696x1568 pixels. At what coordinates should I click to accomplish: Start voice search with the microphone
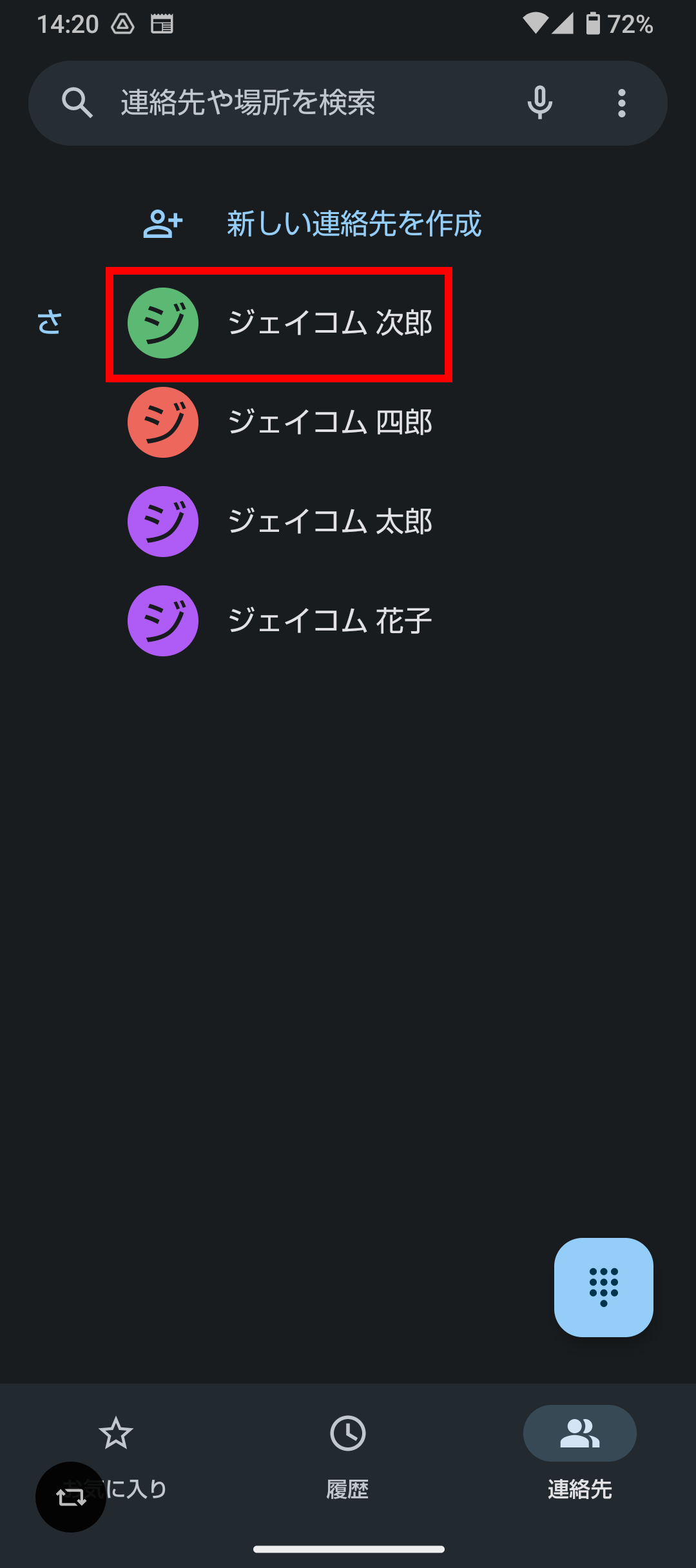pyautogui.click(x=540, y=103)
